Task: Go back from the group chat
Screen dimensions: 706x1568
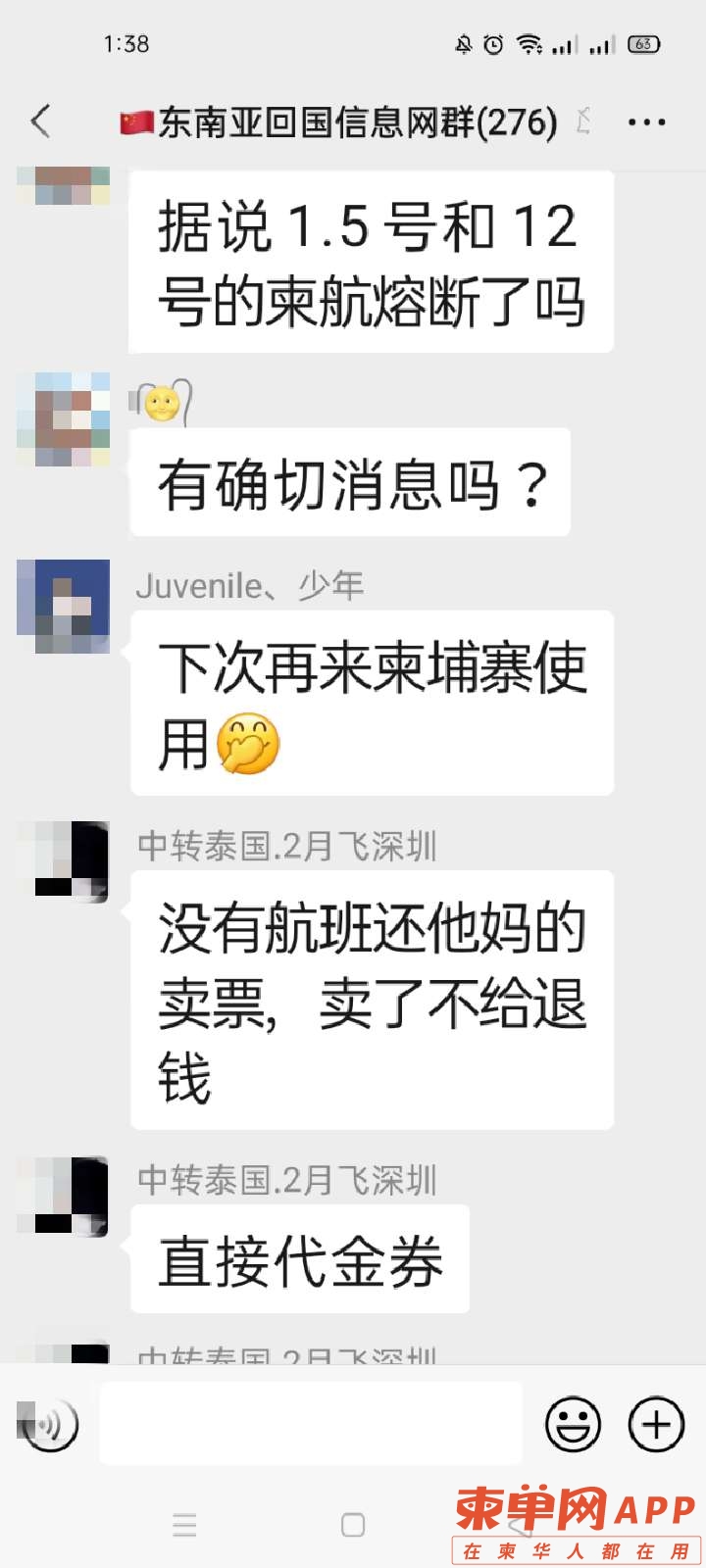Action: pos(40,122)
